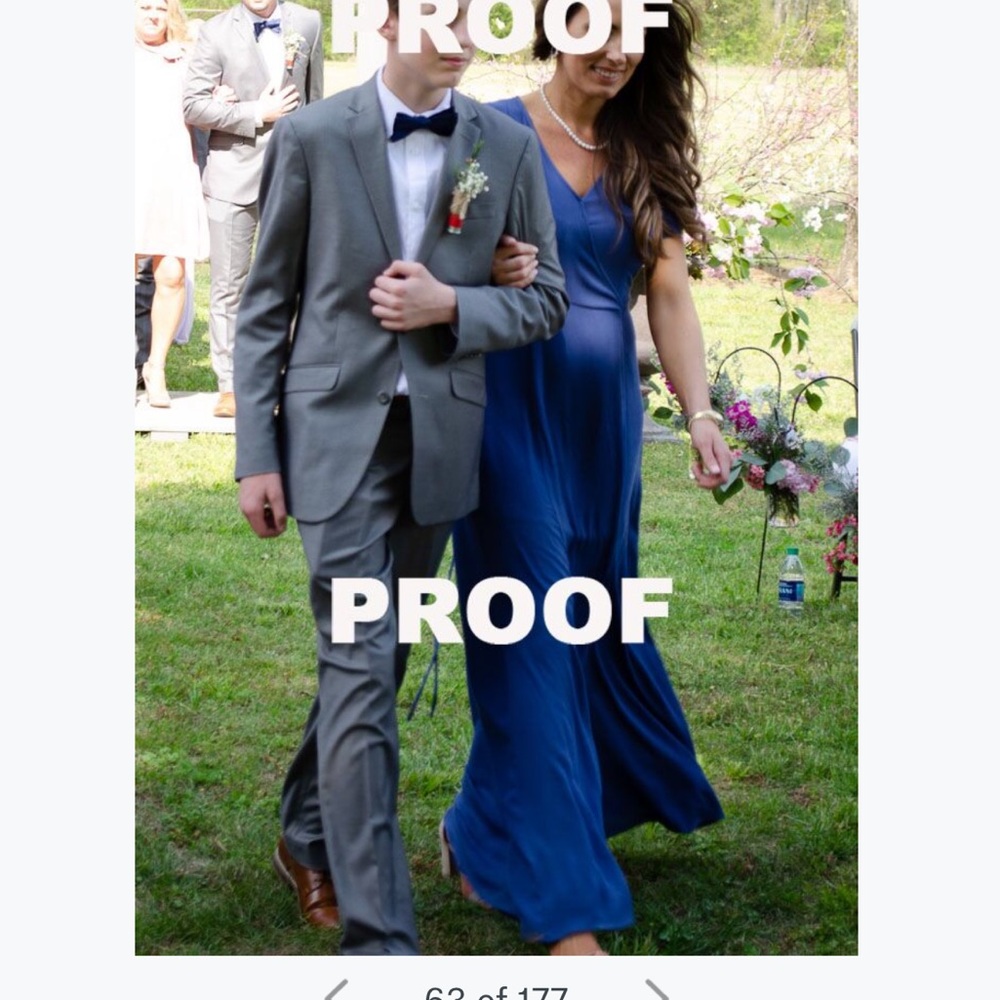Go to the previous proof photo
This screenshot has height=1000, width=1000.
tap(336, 991)
